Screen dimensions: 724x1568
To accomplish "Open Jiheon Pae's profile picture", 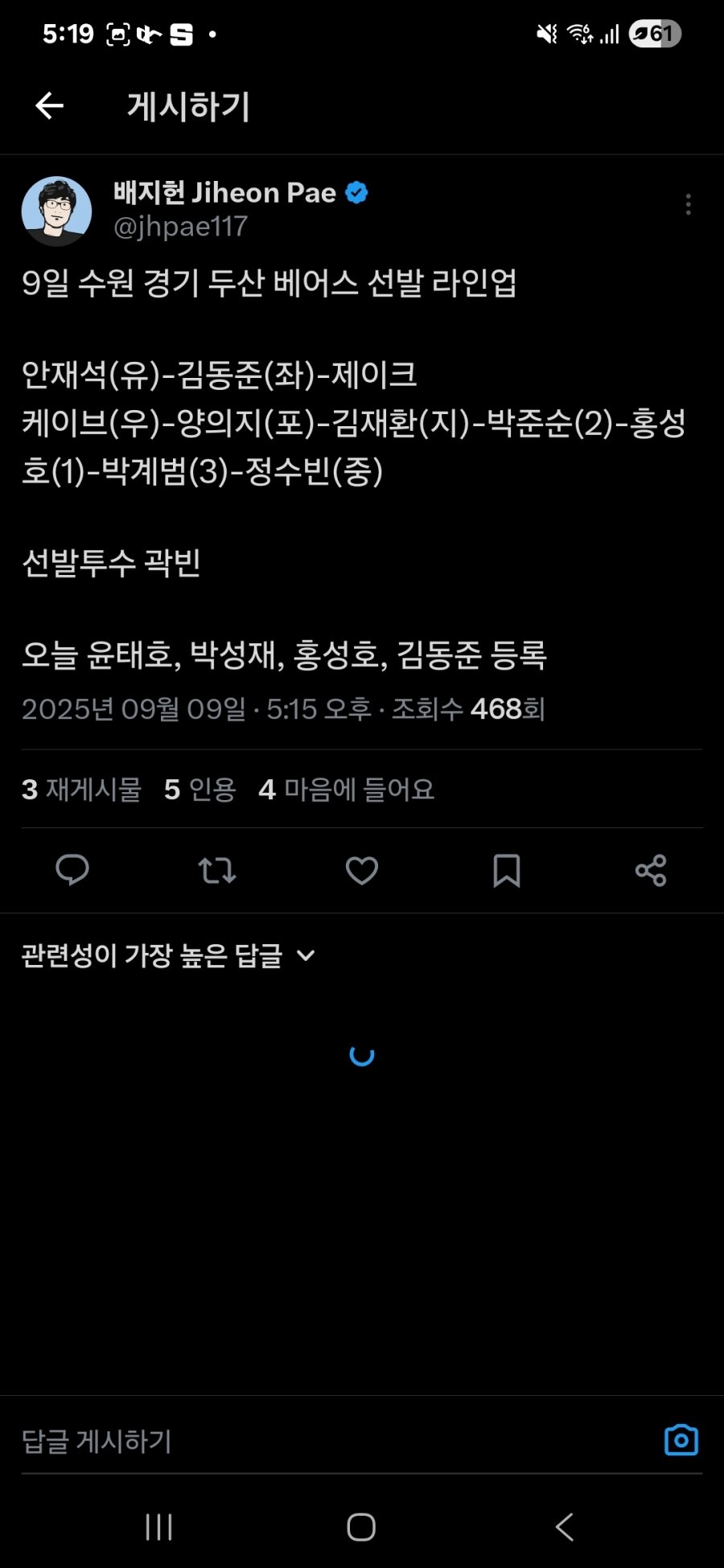I will click(56, 211).
